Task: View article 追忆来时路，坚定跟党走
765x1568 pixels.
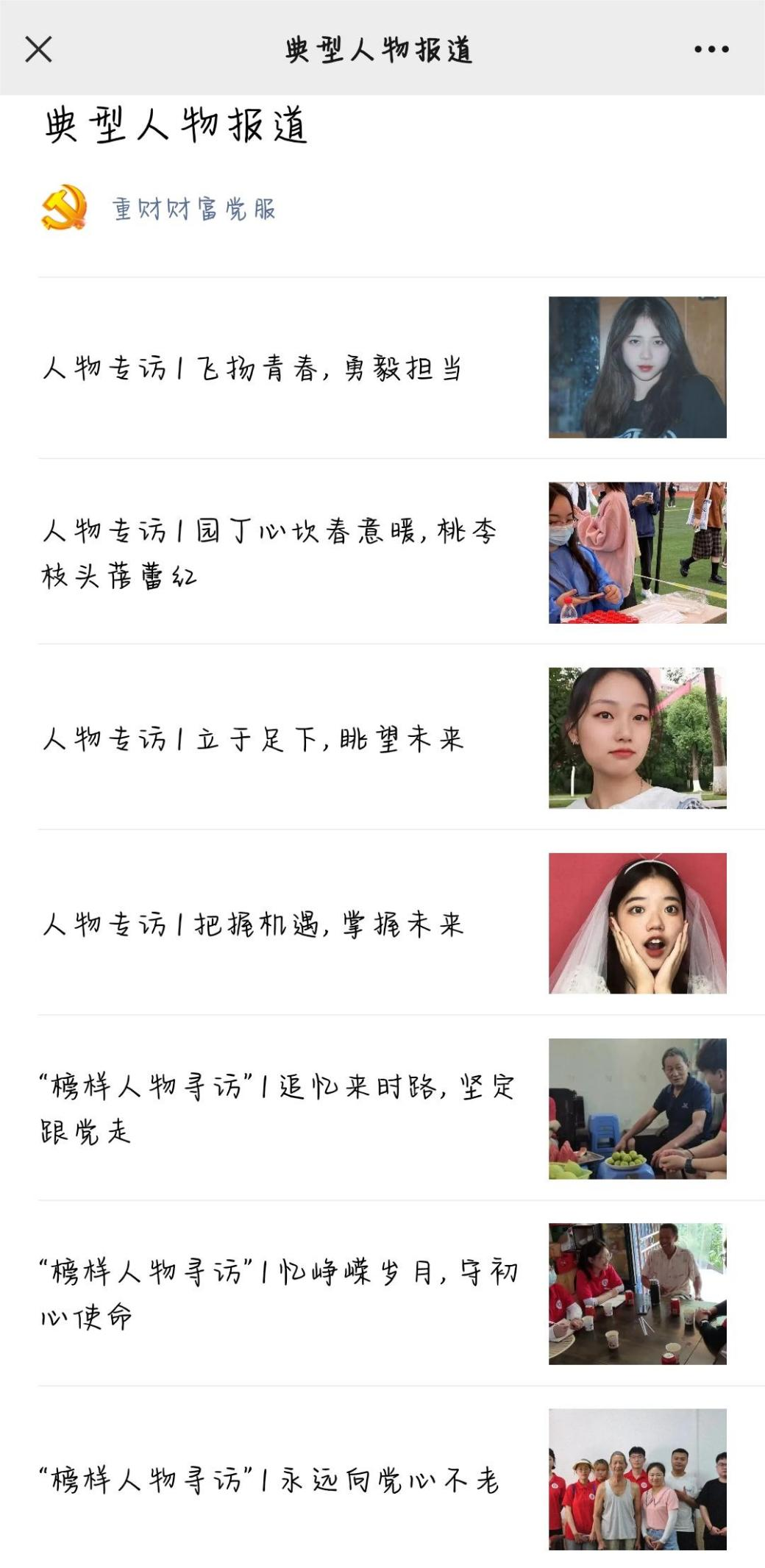Action: [x=278, y=1108]
